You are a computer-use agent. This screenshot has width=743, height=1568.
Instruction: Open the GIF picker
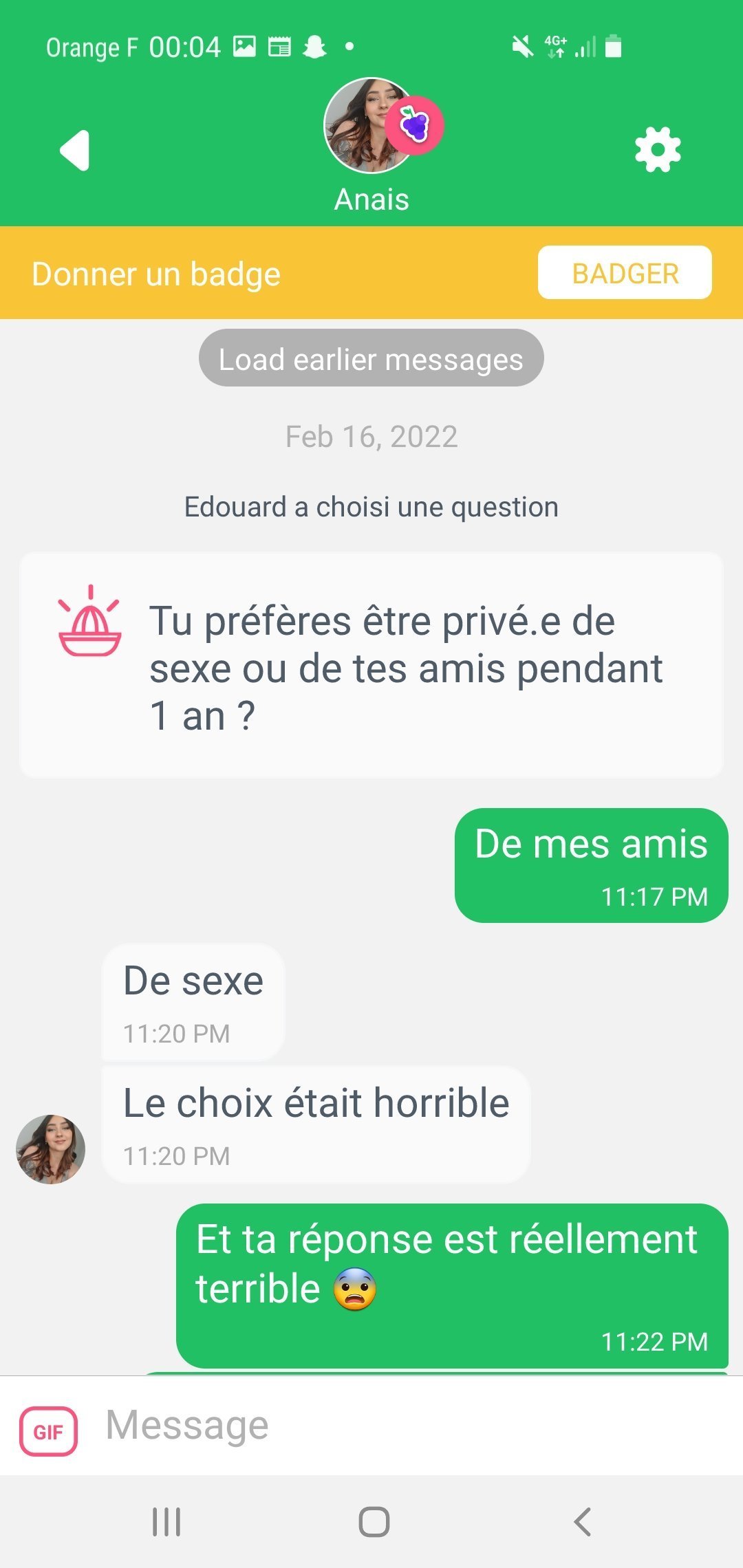[x=48, y=1431]
